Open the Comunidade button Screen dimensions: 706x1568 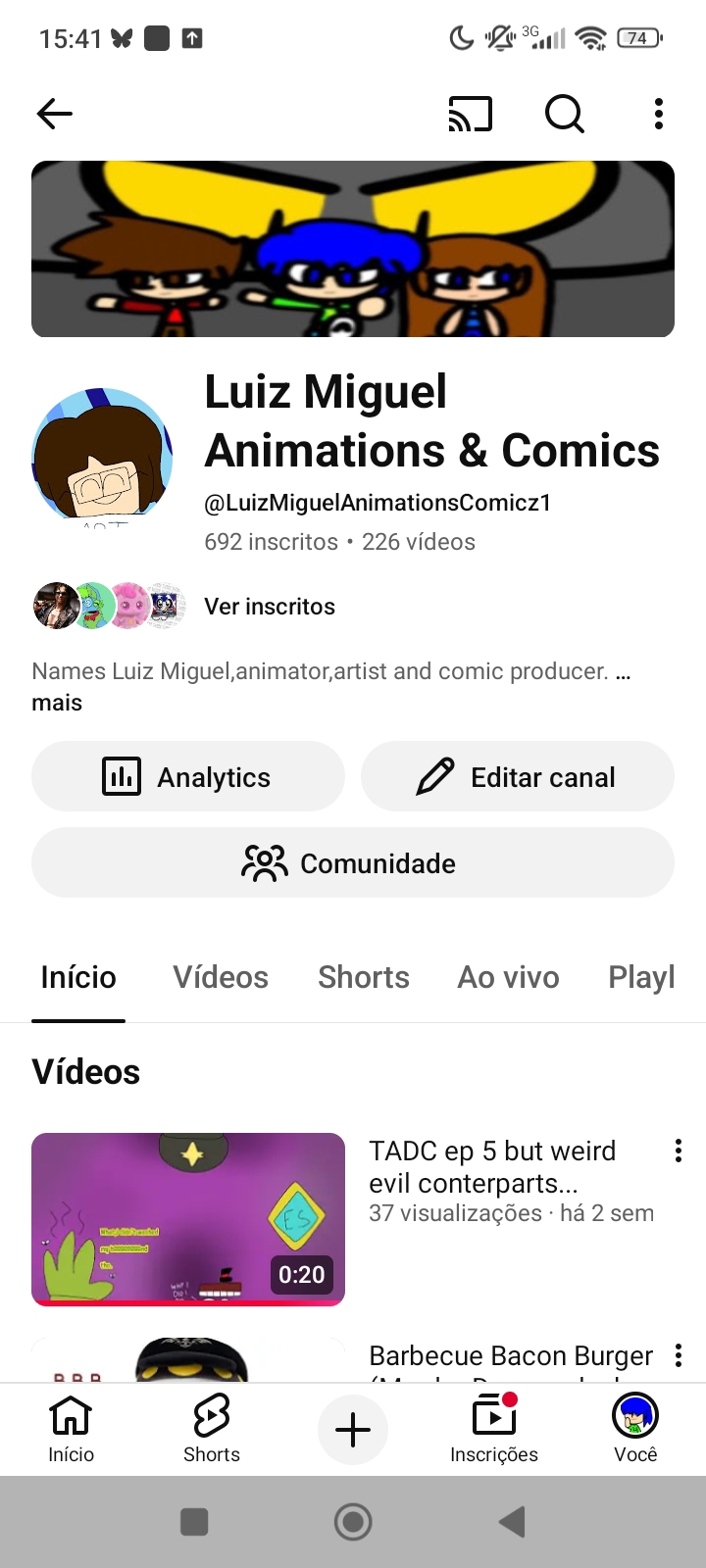(353, 863)
